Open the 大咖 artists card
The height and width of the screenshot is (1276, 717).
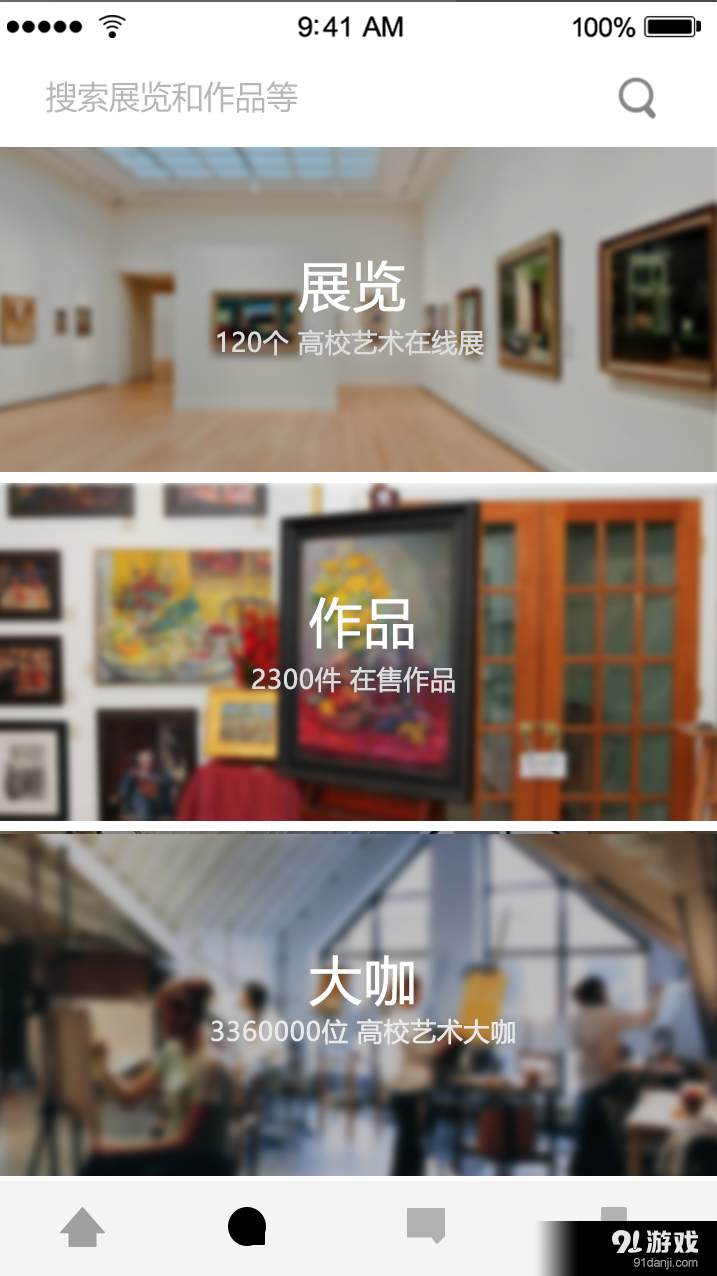(x=358, y=1003)
